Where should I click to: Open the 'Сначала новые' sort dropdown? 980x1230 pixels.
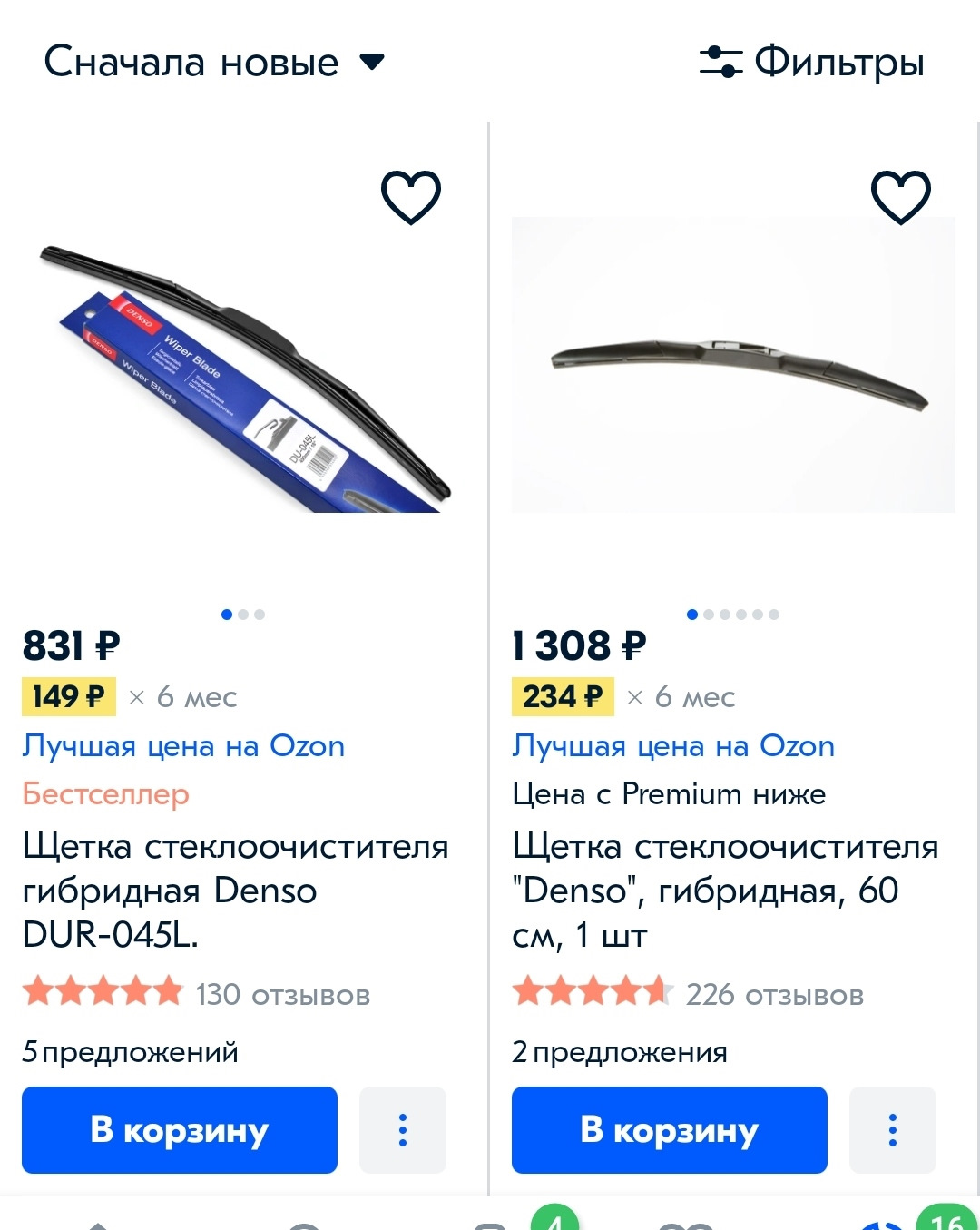point(214,63)
